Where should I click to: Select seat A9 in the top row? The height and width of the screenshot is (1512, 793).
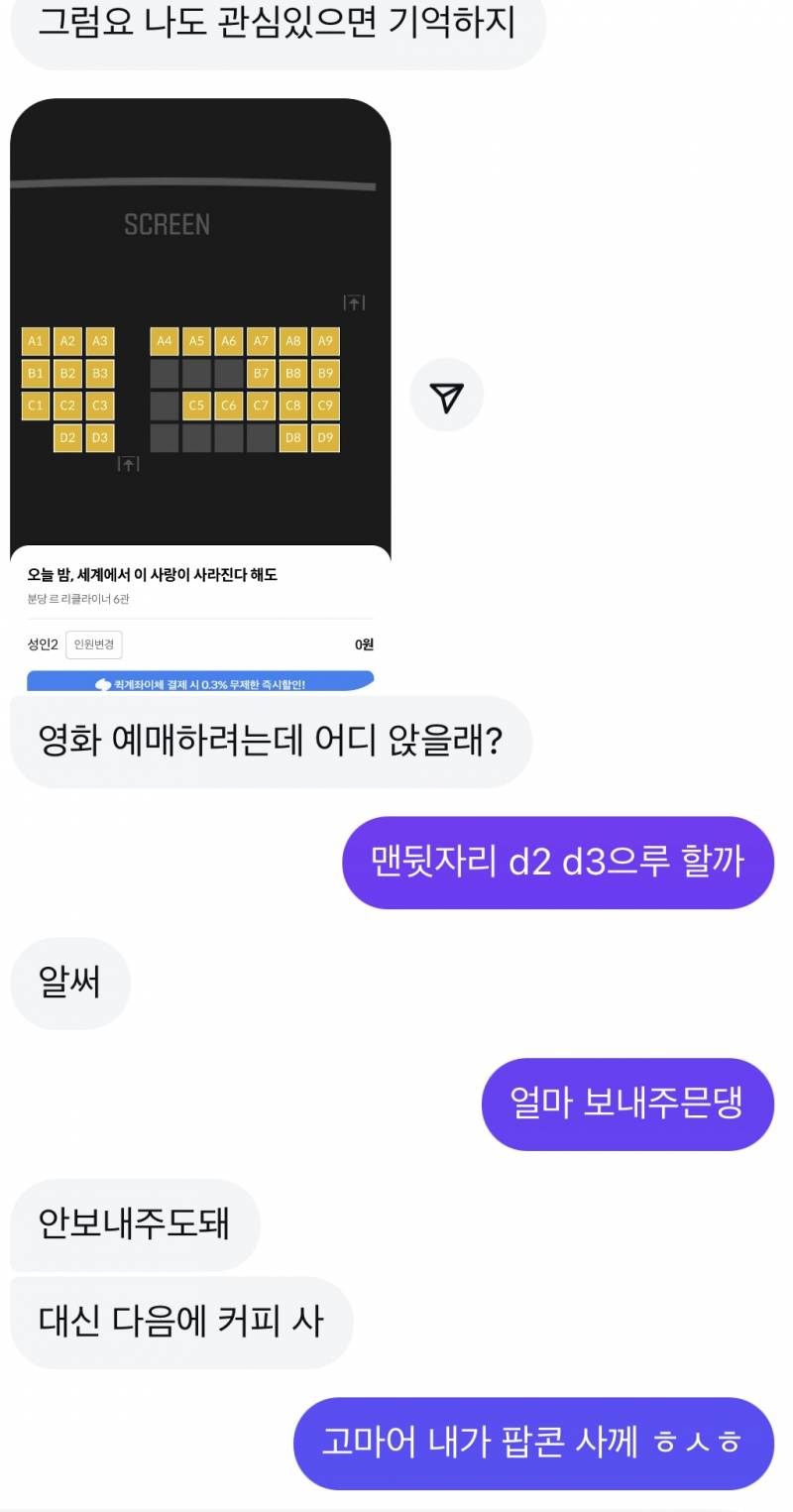(325, 340)
